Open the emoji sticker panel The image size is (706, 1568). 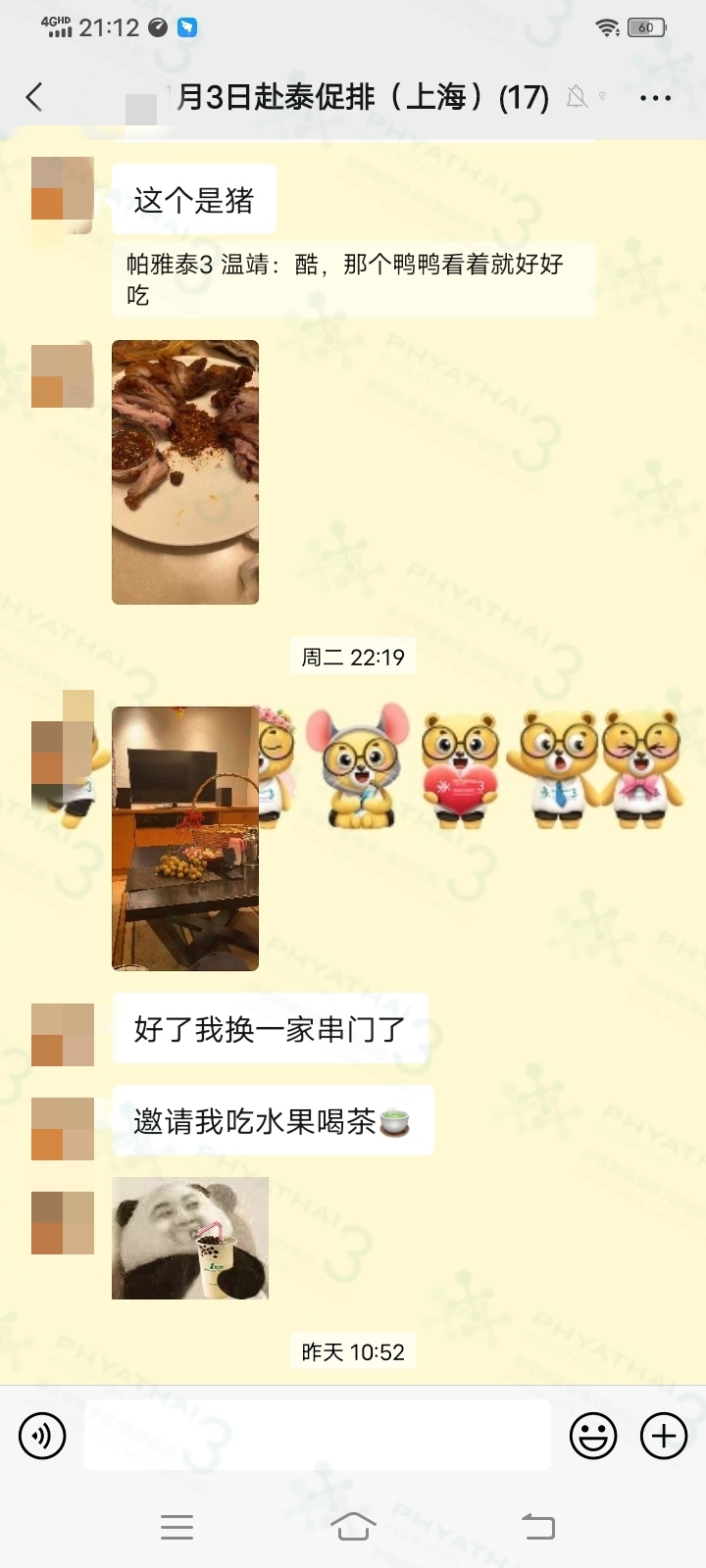click(x=593, y=1437)
